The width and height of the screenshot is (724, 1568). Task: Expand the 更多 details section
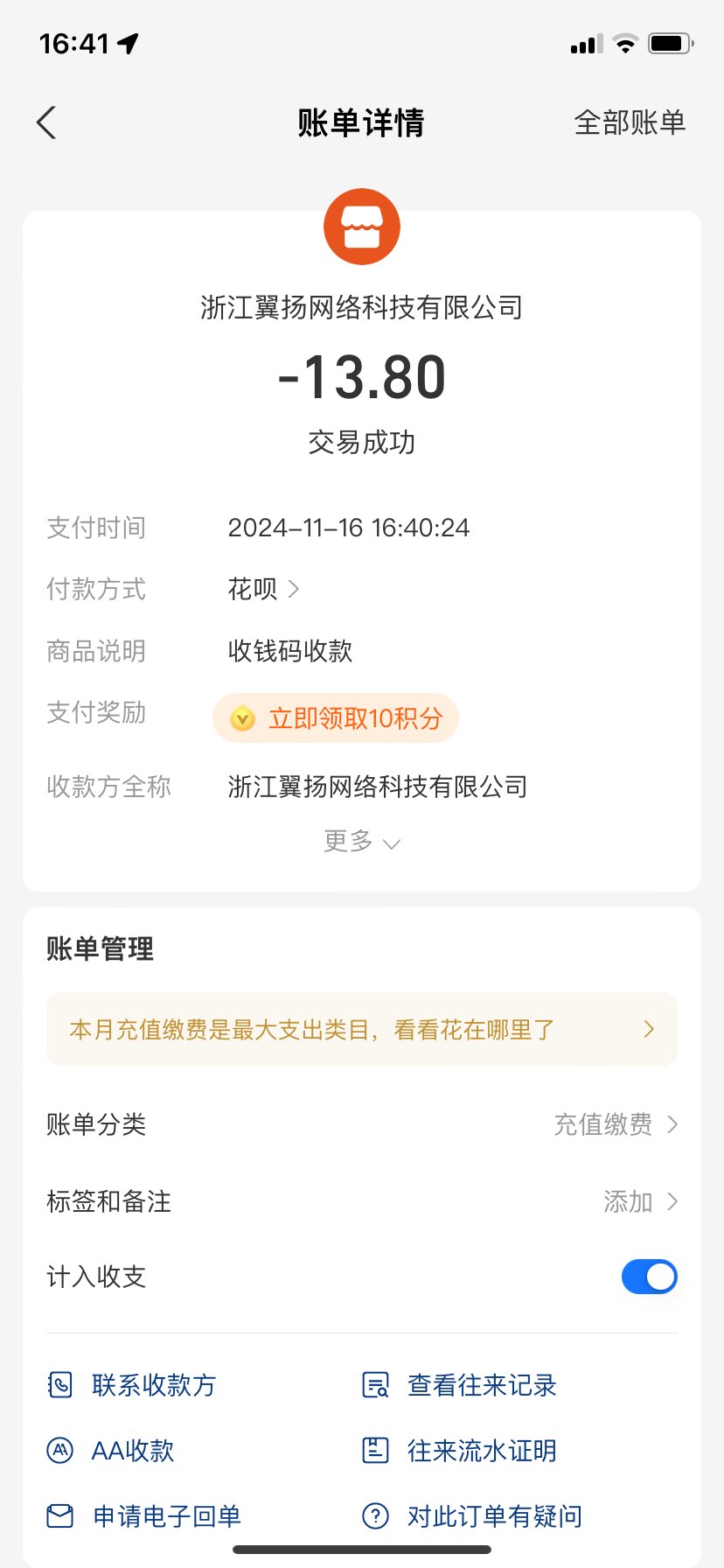click(x=361, y=842)
